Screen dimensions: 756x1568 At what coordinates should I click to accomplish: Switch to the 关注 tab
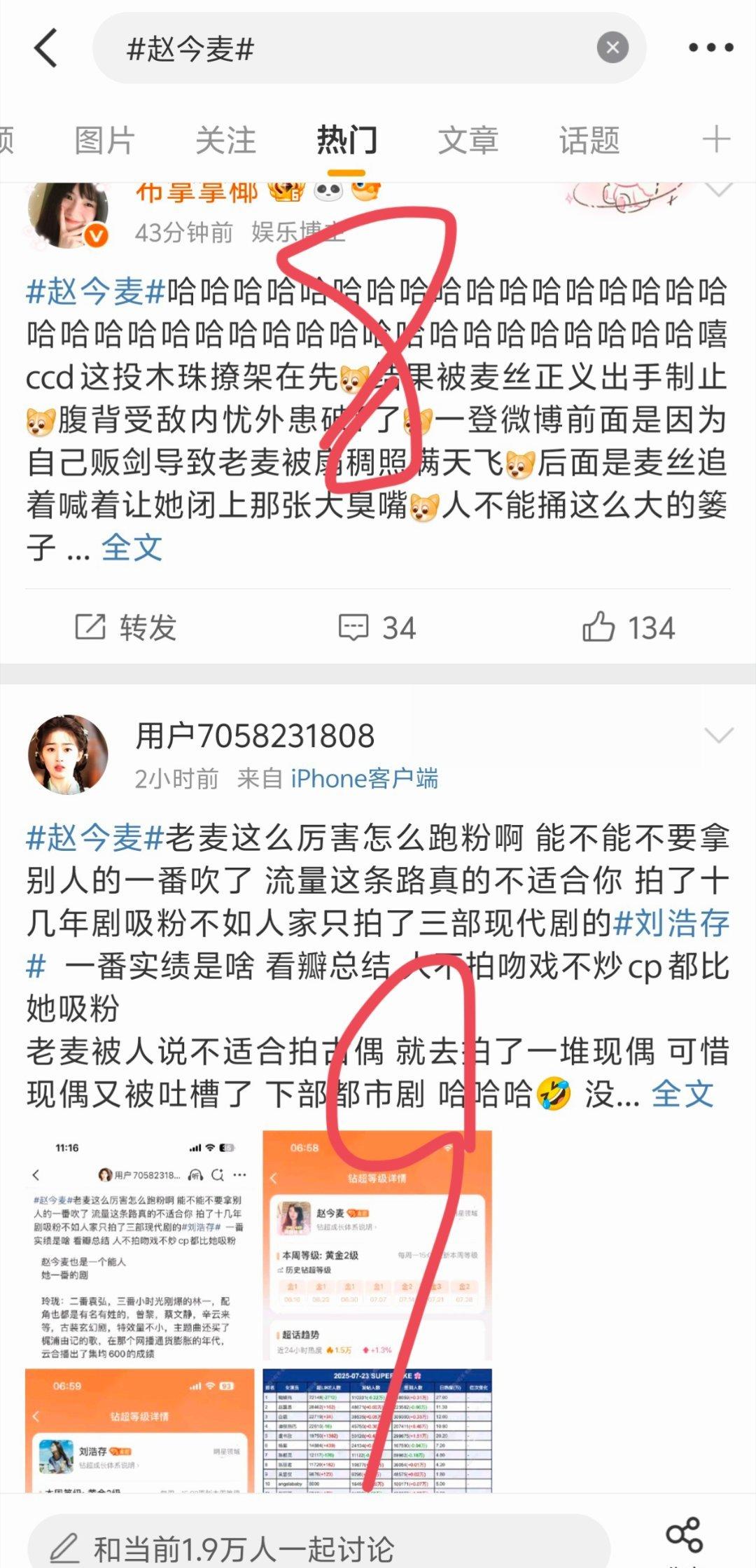click(225, 140)
